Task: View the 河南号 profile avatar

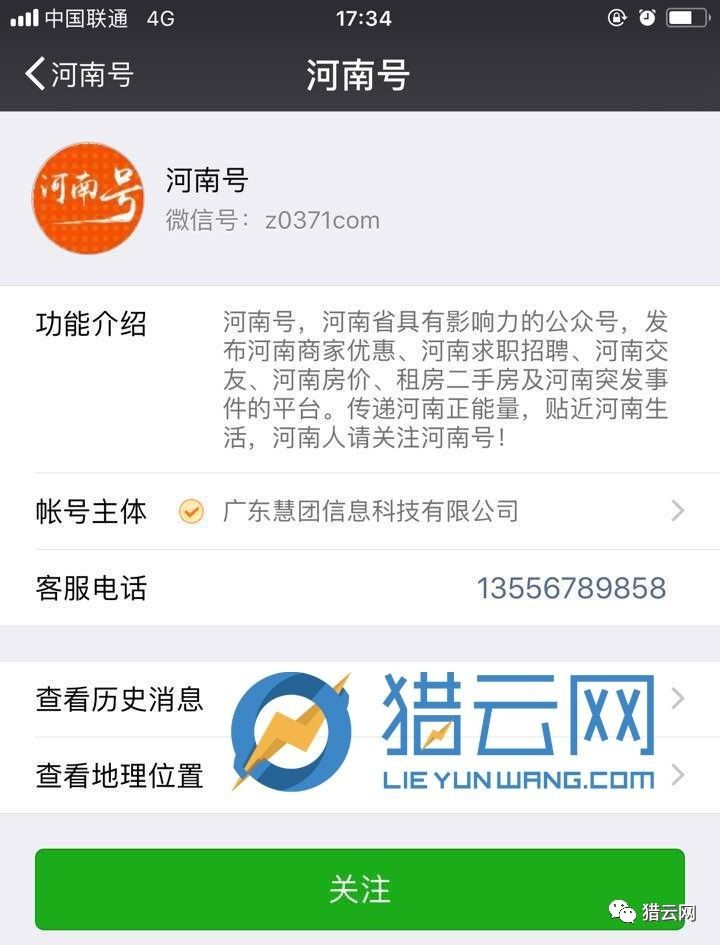Action: point(89,197)
